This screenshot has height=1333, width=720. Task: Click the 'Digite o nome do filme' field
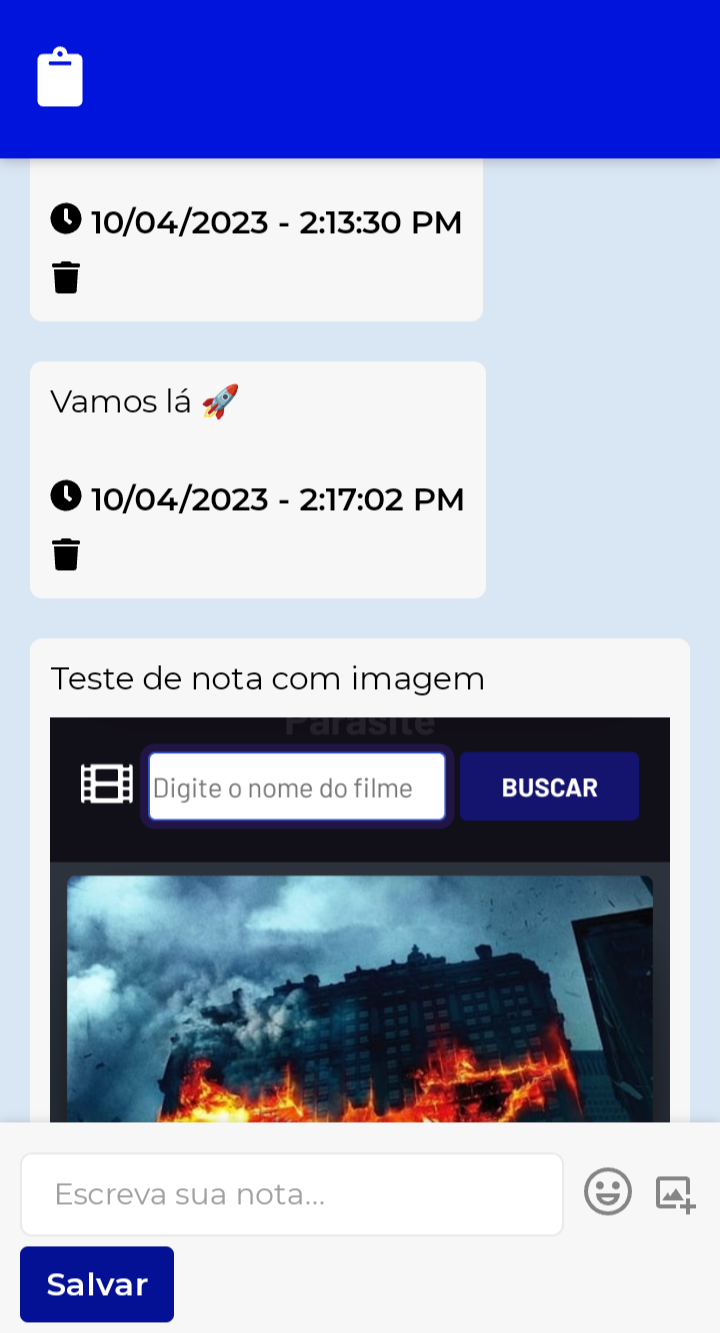[x=296, y=787]
